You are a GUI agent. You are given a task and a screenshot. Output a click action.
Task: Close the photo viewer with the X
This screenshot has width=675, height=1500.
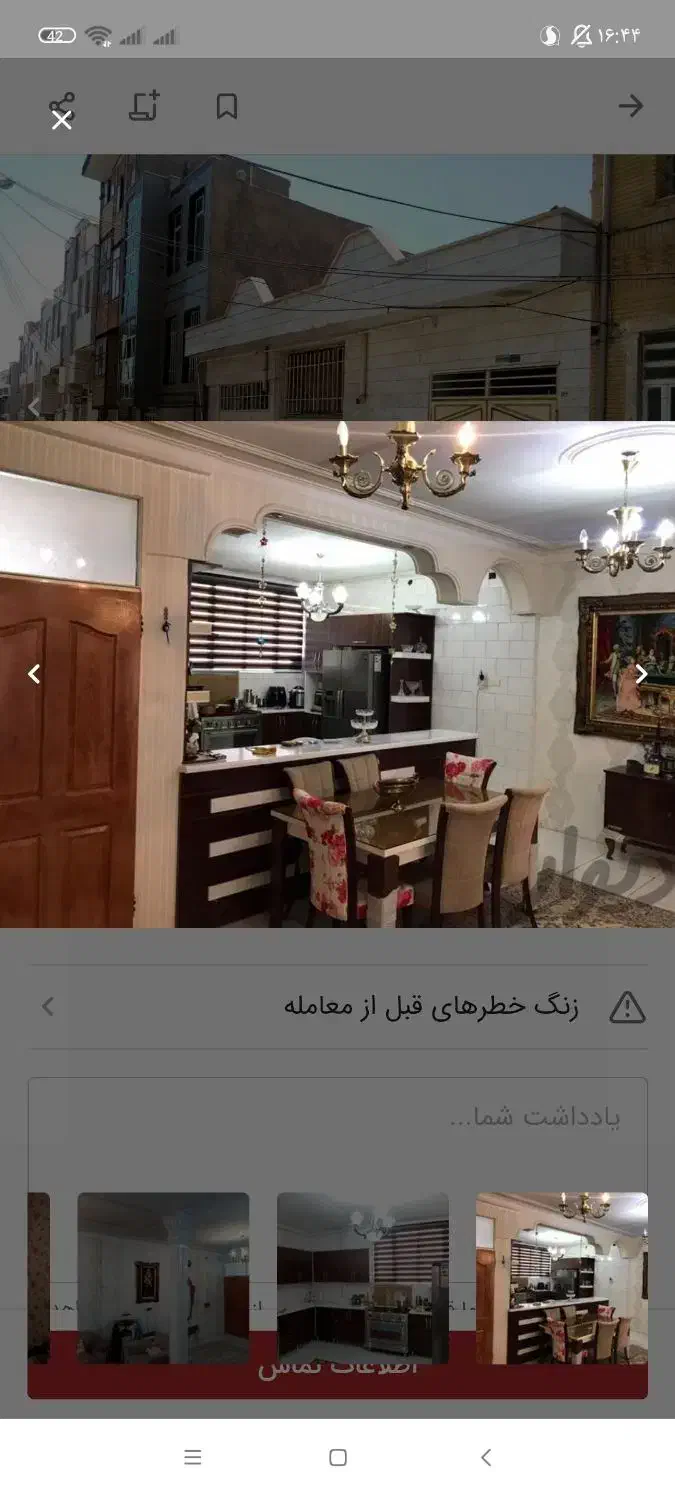62,120
